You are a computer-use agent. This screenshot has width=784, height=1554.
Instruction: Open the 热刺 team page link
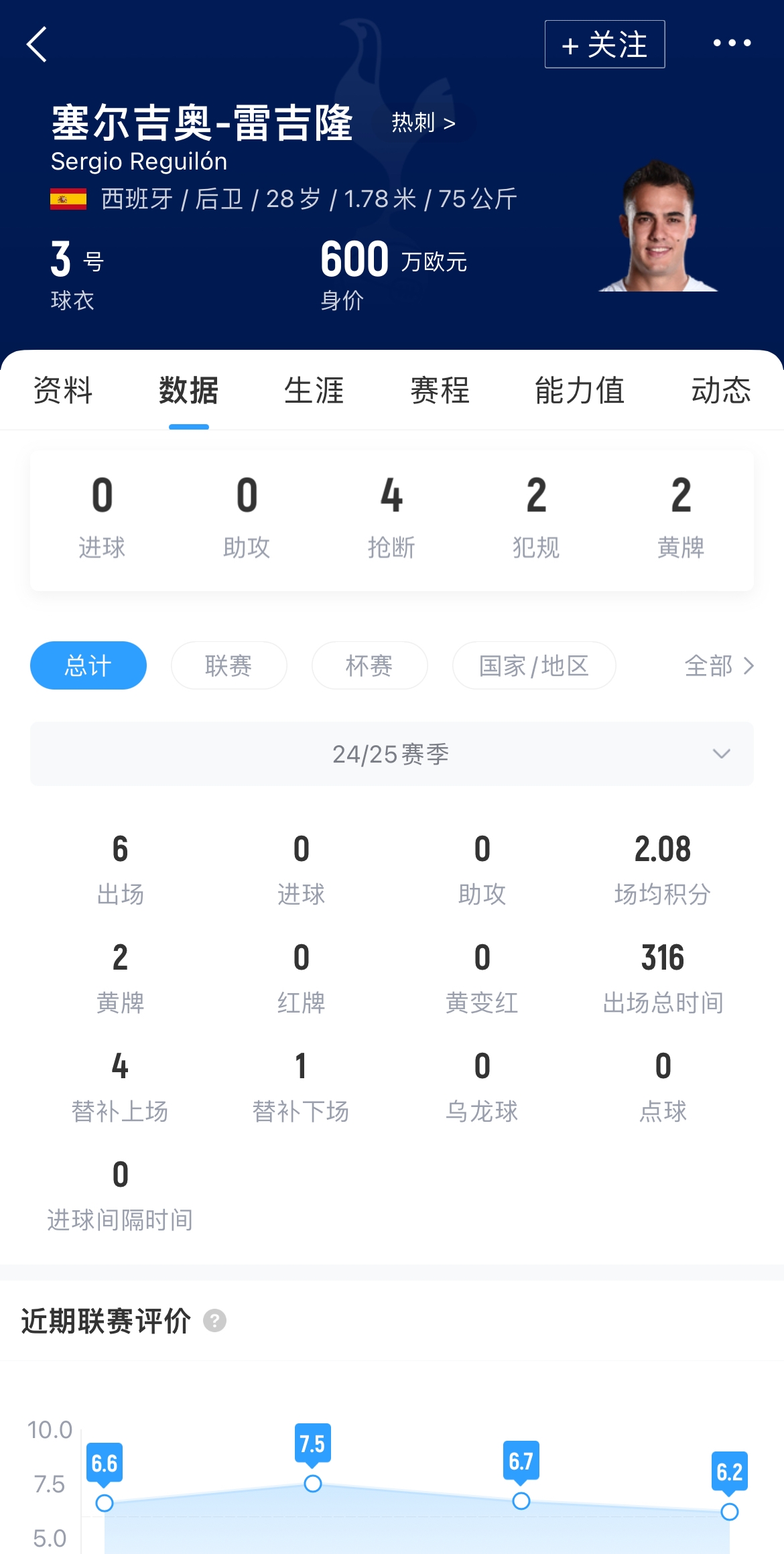click(423, 123)
